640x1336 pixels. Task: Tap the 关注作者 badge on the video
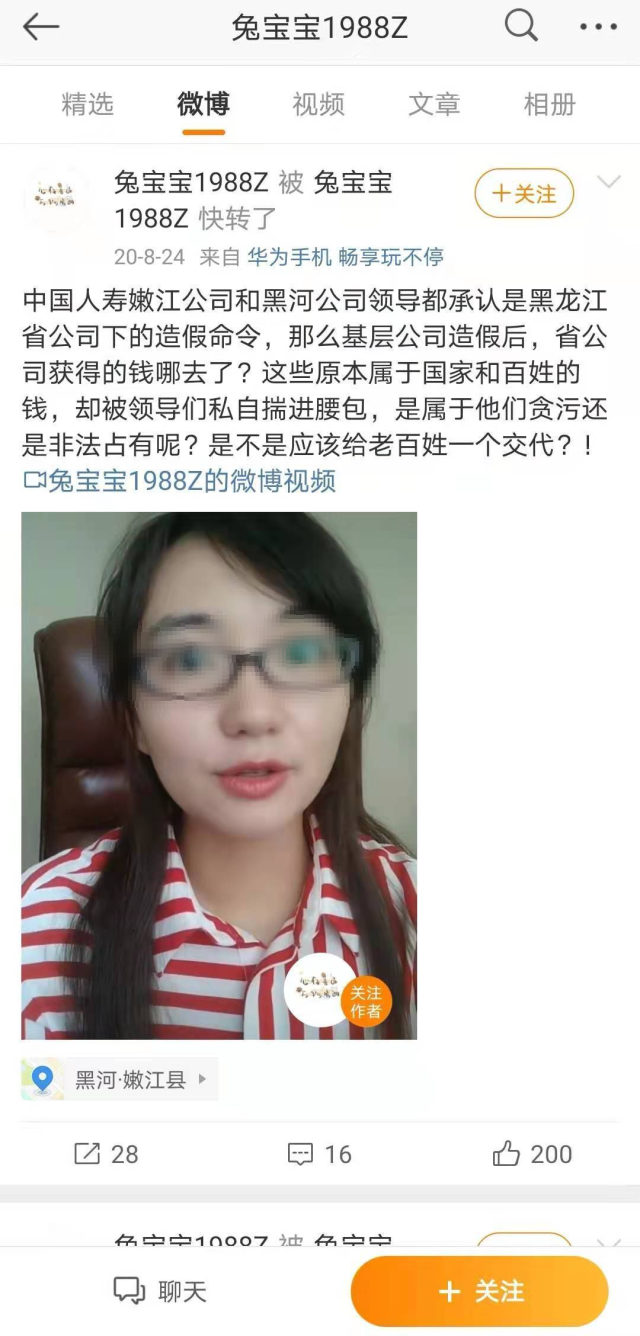pos(365,1001)
